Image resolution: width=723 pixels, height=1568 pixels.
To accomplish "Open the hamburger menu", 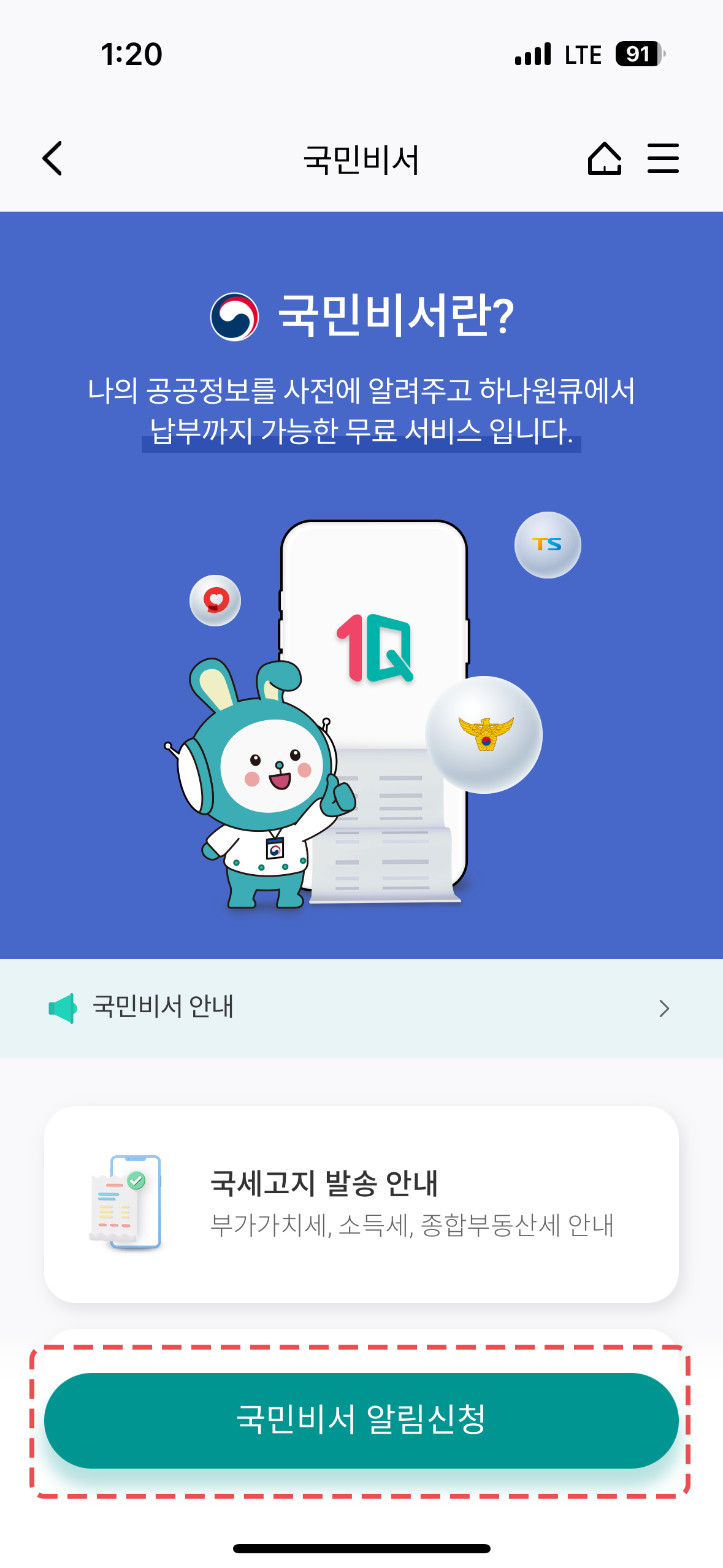I will click(x=663, y=159).
